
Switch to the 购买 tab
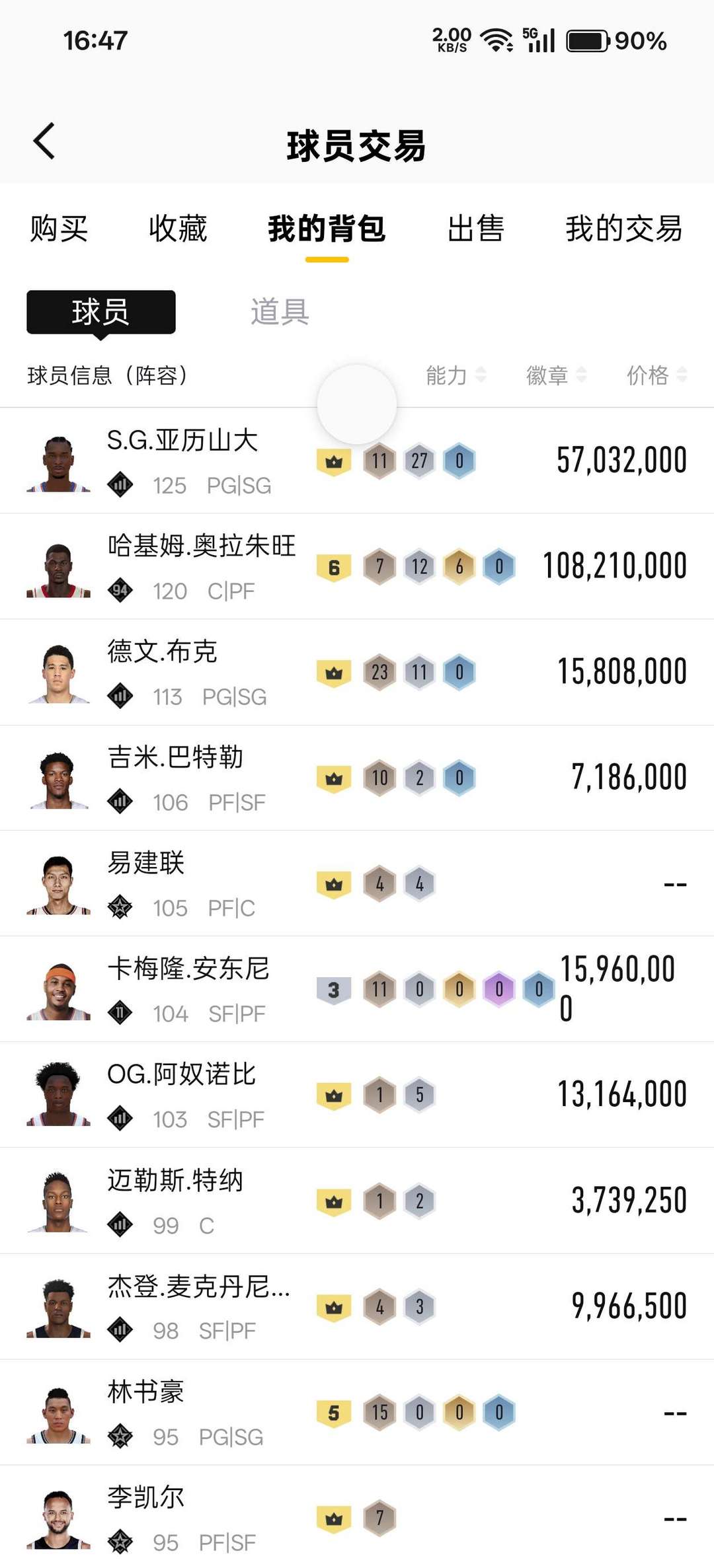pos(59,229)
